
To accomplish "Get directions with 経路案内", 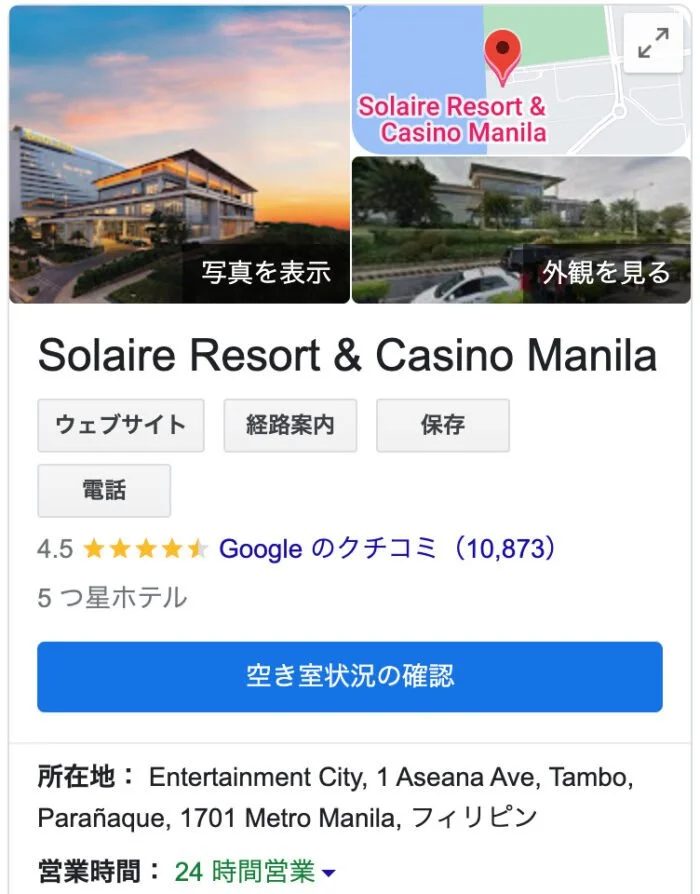I will pos(290,425).
